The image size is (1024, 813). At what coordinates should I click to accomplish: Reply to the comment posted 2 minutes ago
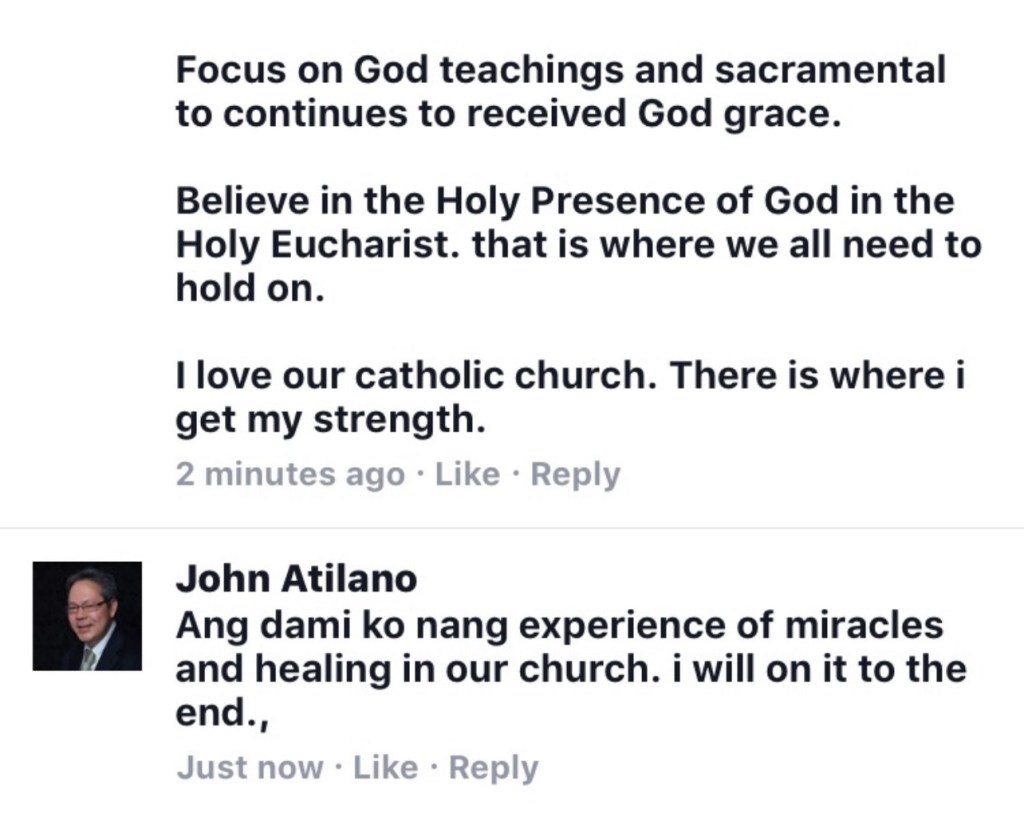point(575,474)
